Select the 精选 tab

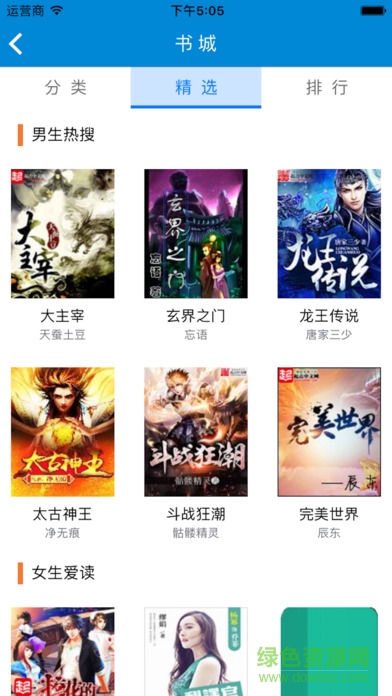196,87
